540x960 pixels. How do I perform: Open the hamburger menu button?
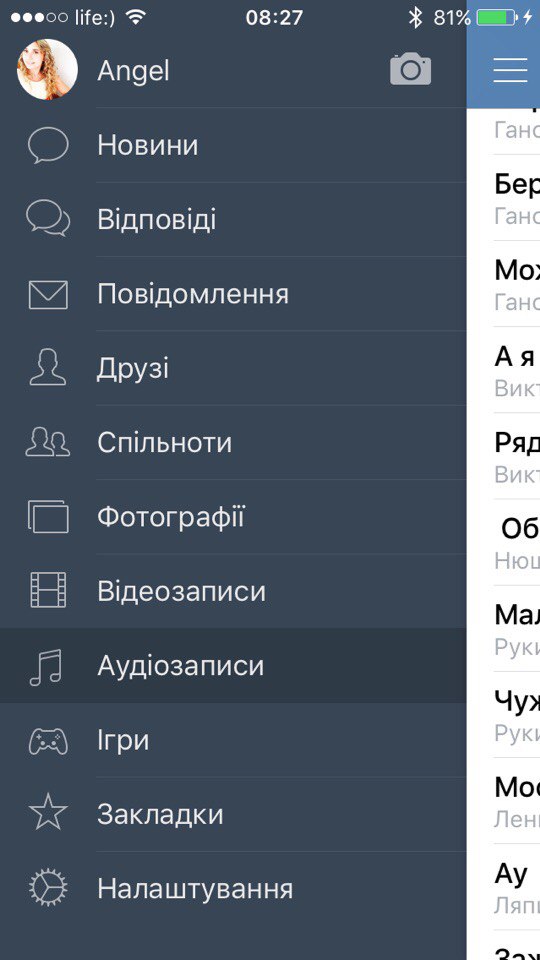(510, 70)
